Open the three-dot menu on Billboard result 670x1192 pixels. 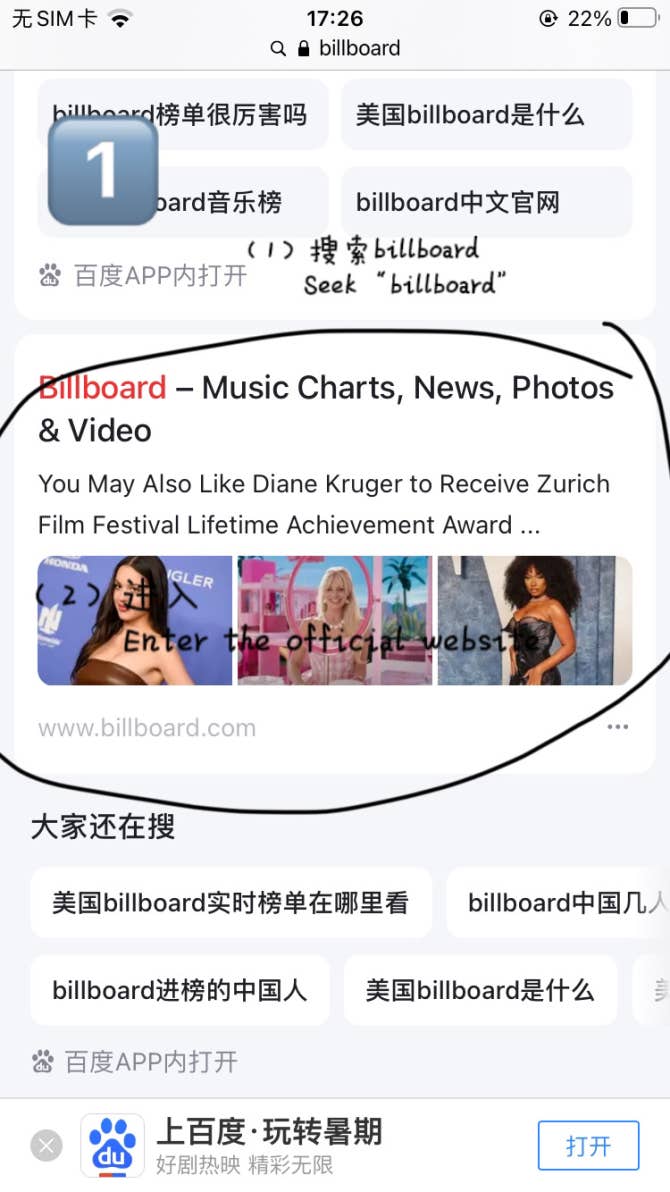coord(618,727)
